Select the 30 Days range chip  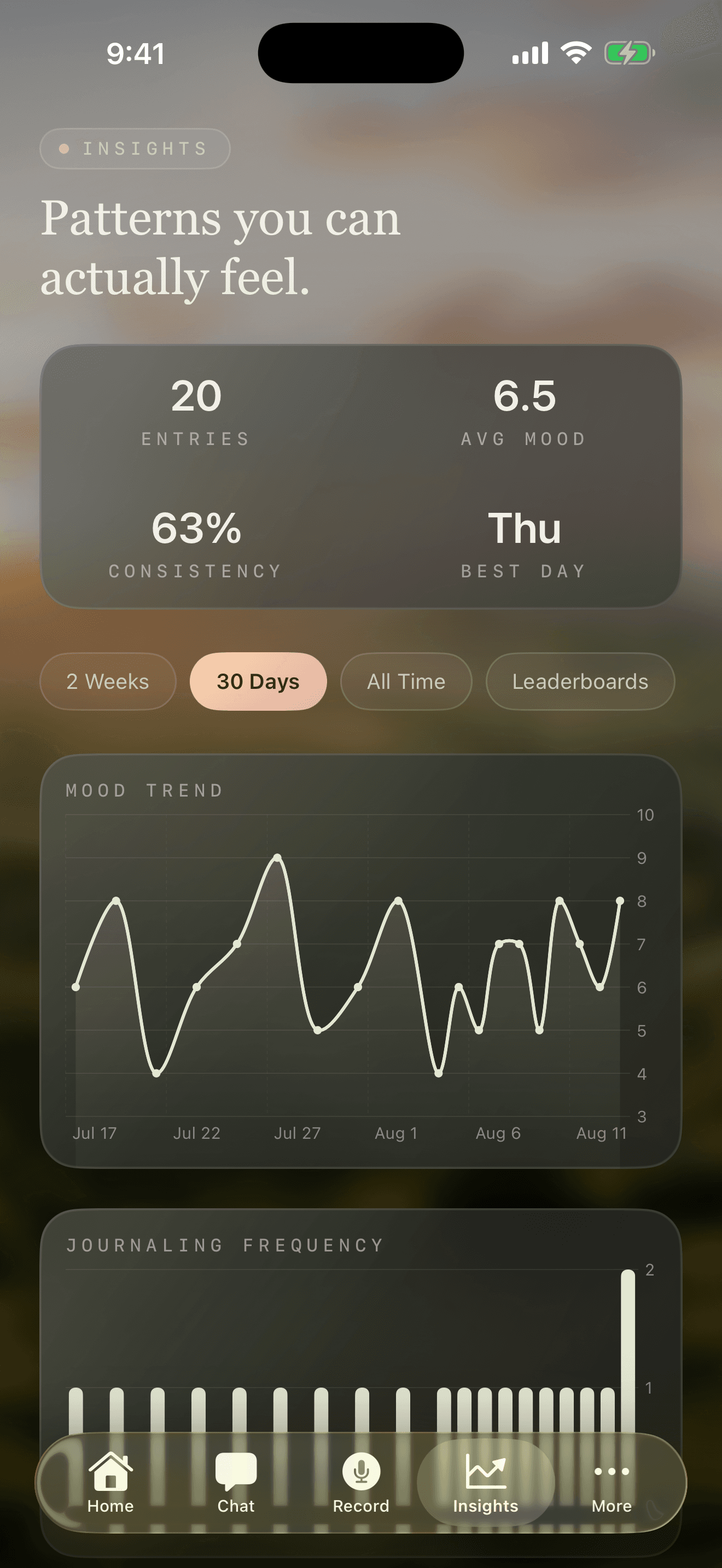click(x=258, y=681)
